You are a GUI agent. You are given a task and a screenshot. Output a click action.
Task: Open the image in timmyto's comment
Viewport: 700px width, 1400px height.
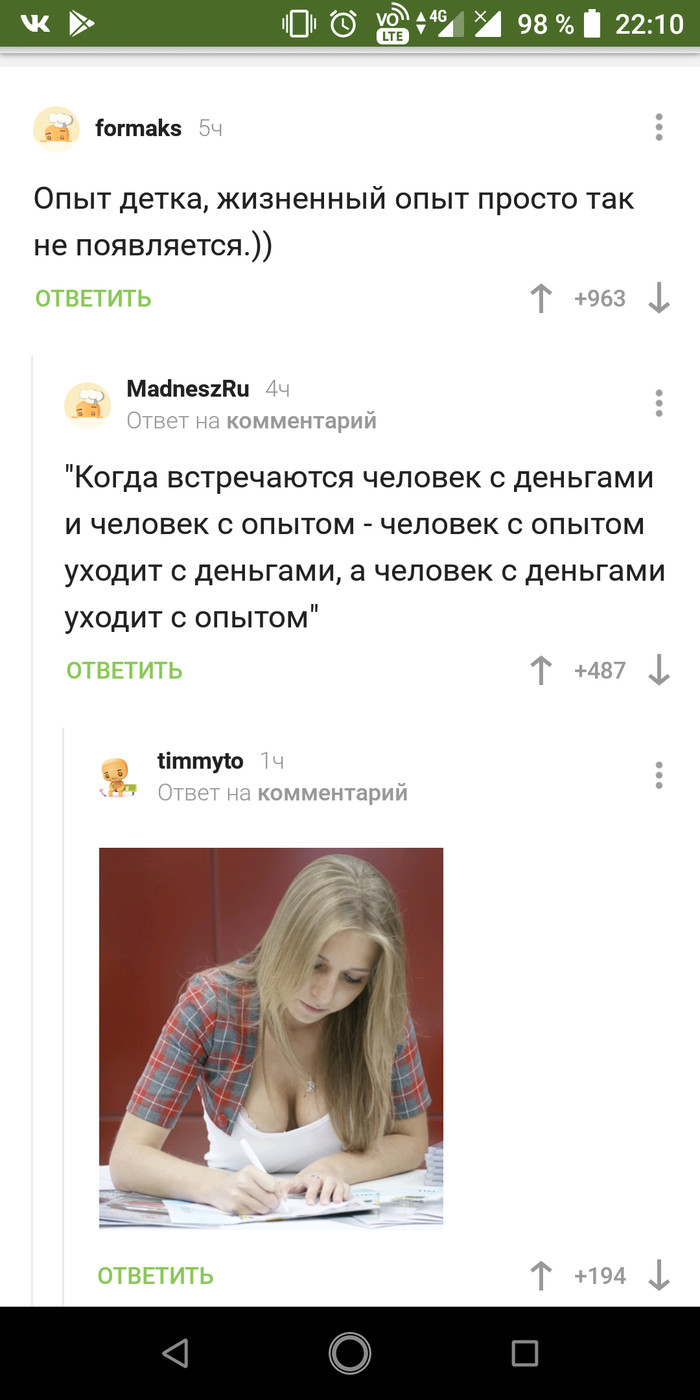(x=270, y=1037)
